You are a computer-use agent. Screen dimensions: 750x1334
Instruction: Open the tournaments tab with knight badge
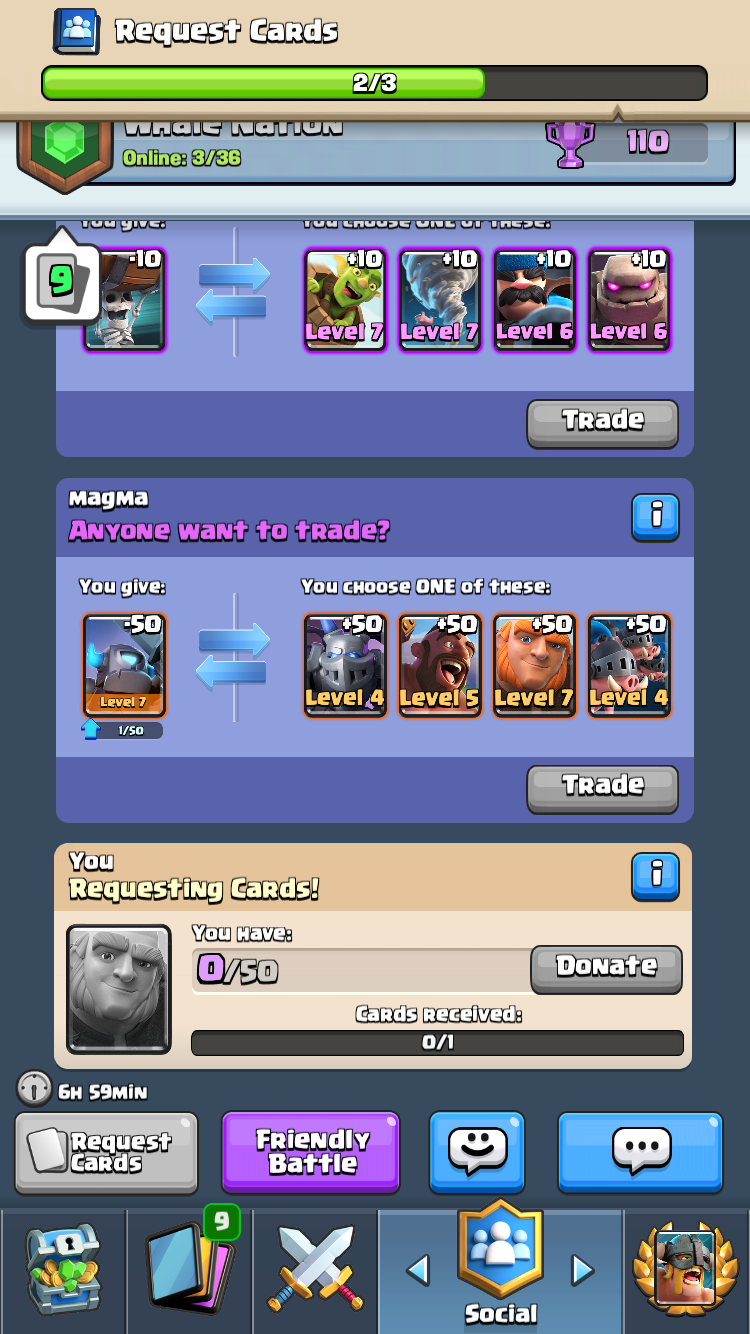click(686, 1270)
